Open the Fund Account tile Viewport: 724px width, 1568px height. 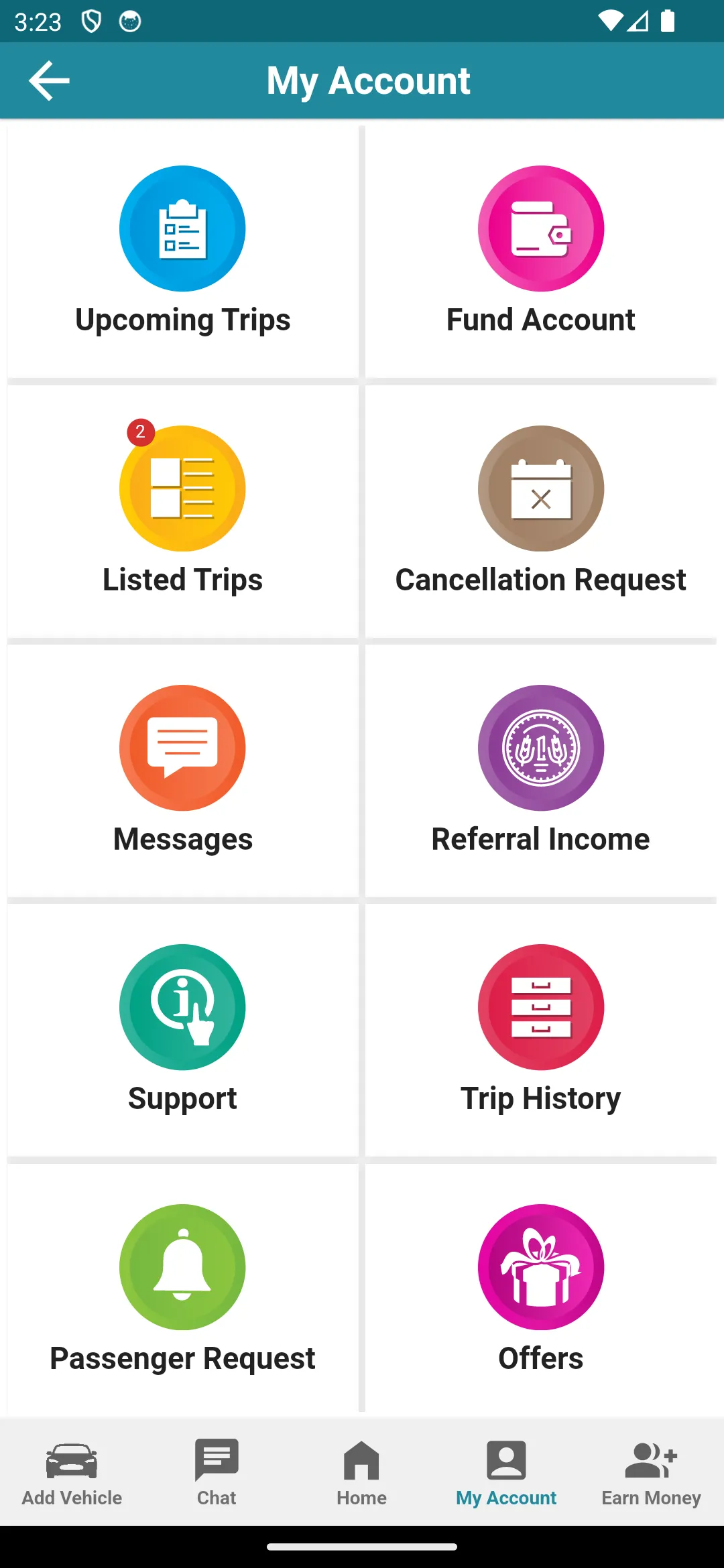coord(540,252)
